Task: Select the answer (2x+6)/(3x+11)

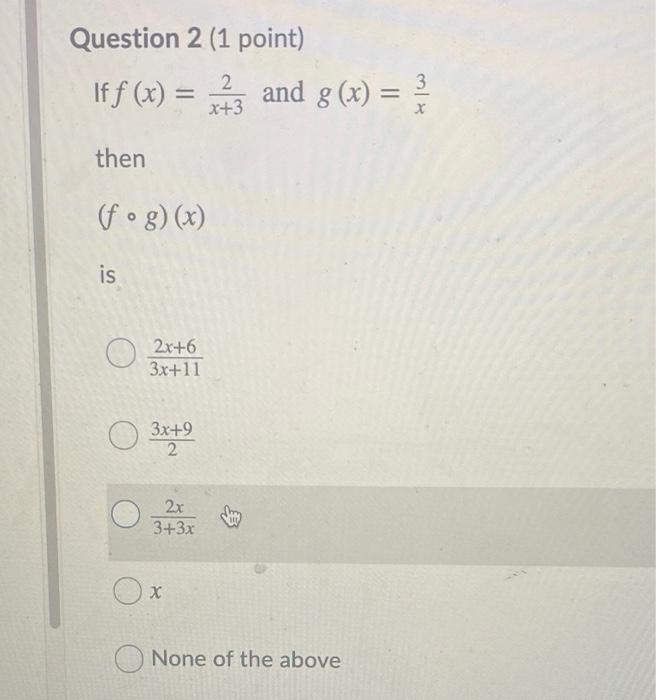Action: (x=121, y=358)
